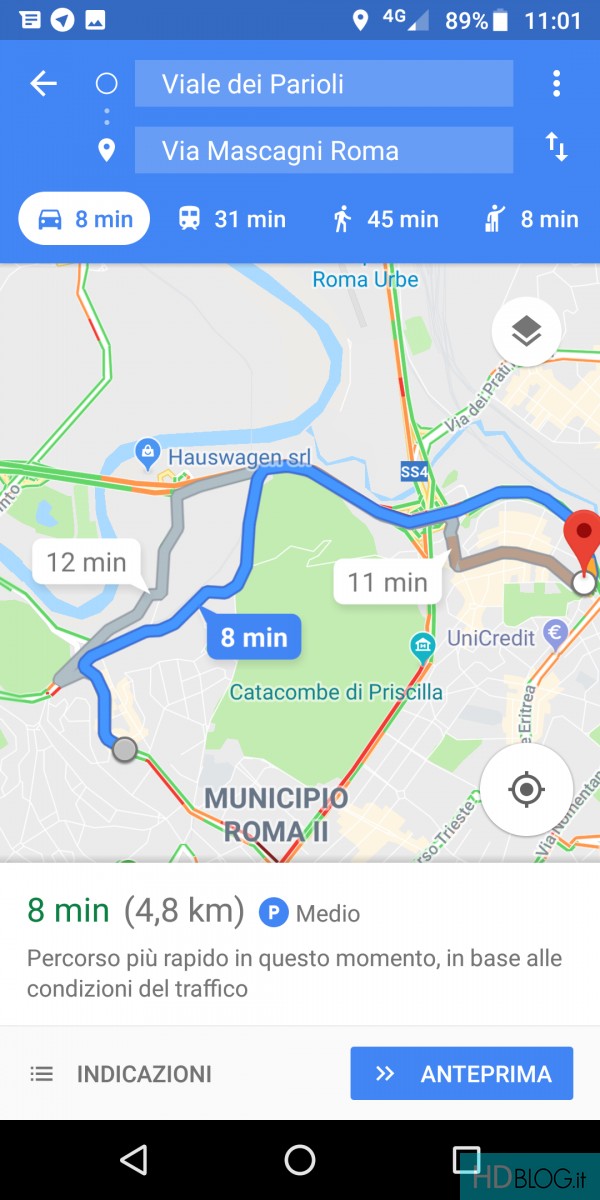This screenshot has width=600, height=1200.
Task: Start the ANTEPRIMA route preview
Action: 462,1074
